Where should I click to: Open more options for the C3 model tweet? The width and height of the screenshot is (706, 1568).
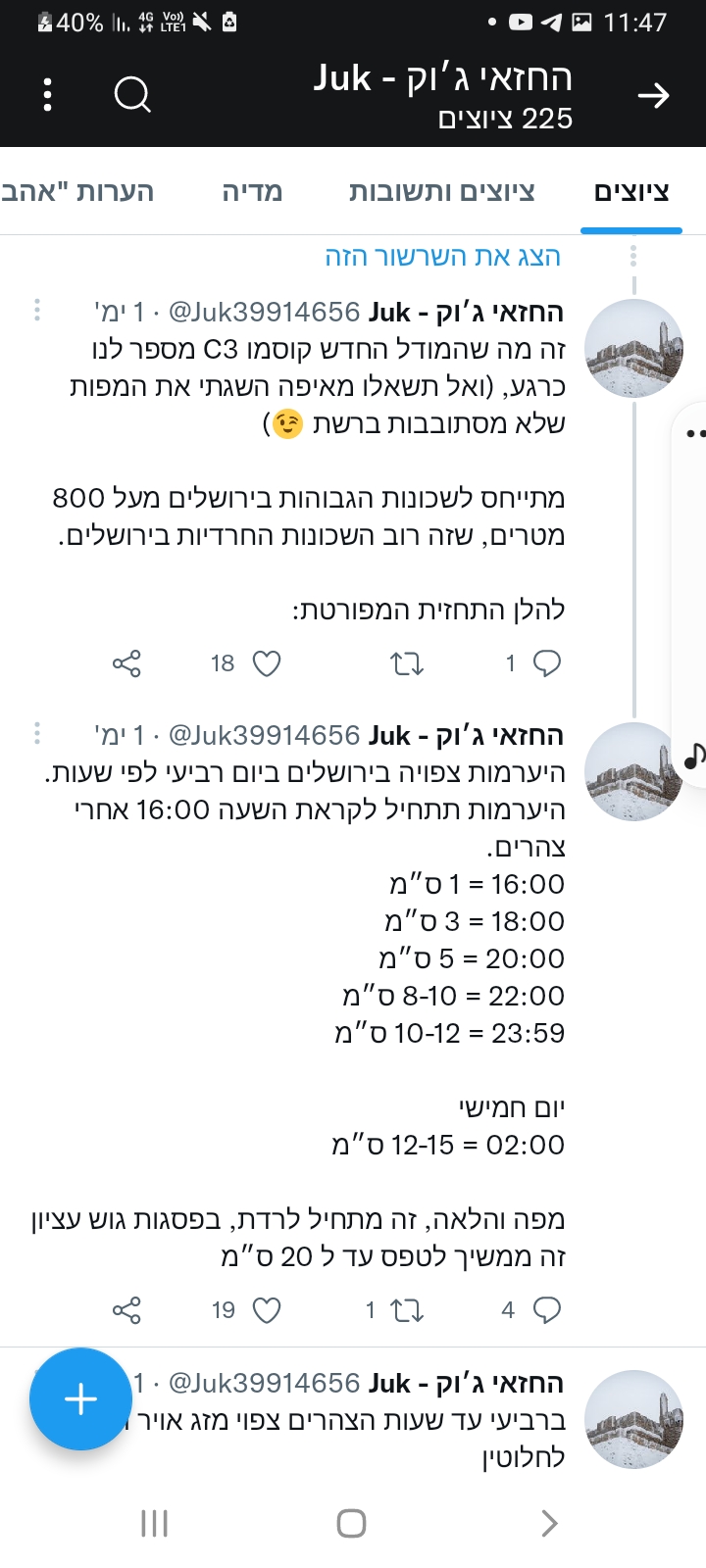tap(37, 311)
